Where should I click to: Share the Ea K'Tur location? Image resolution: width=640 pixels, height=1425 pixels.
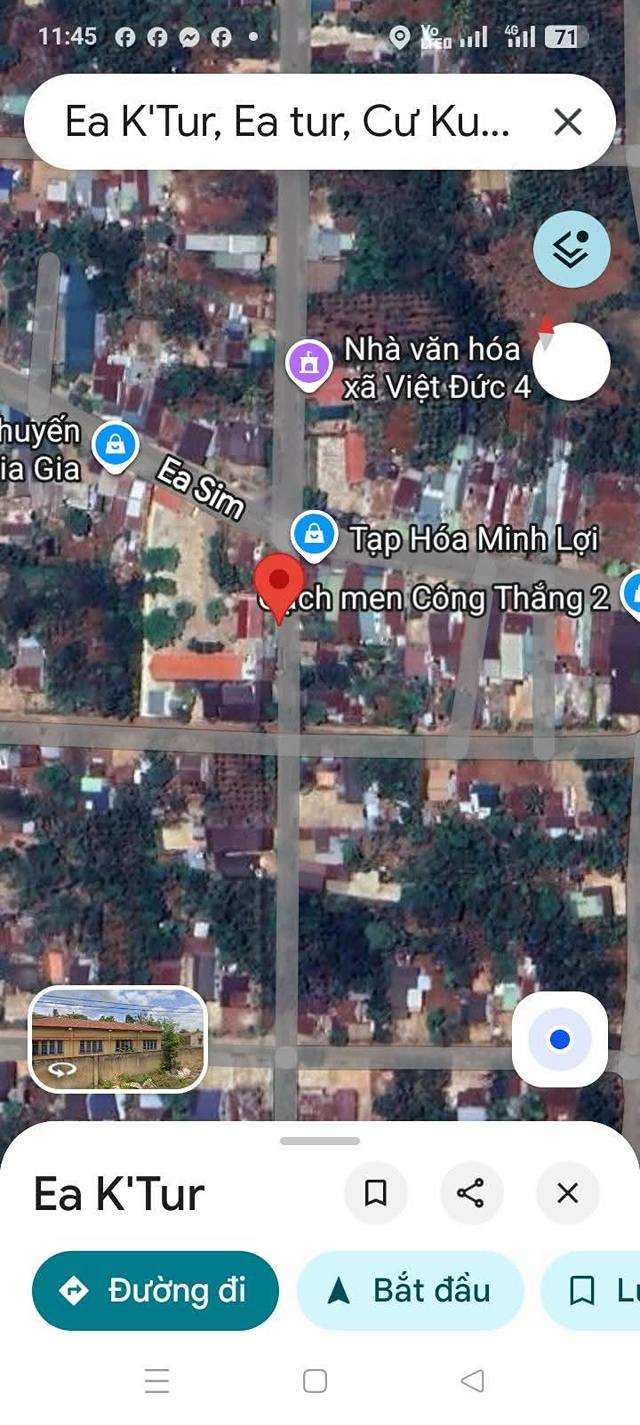(x=470, y=1192)
